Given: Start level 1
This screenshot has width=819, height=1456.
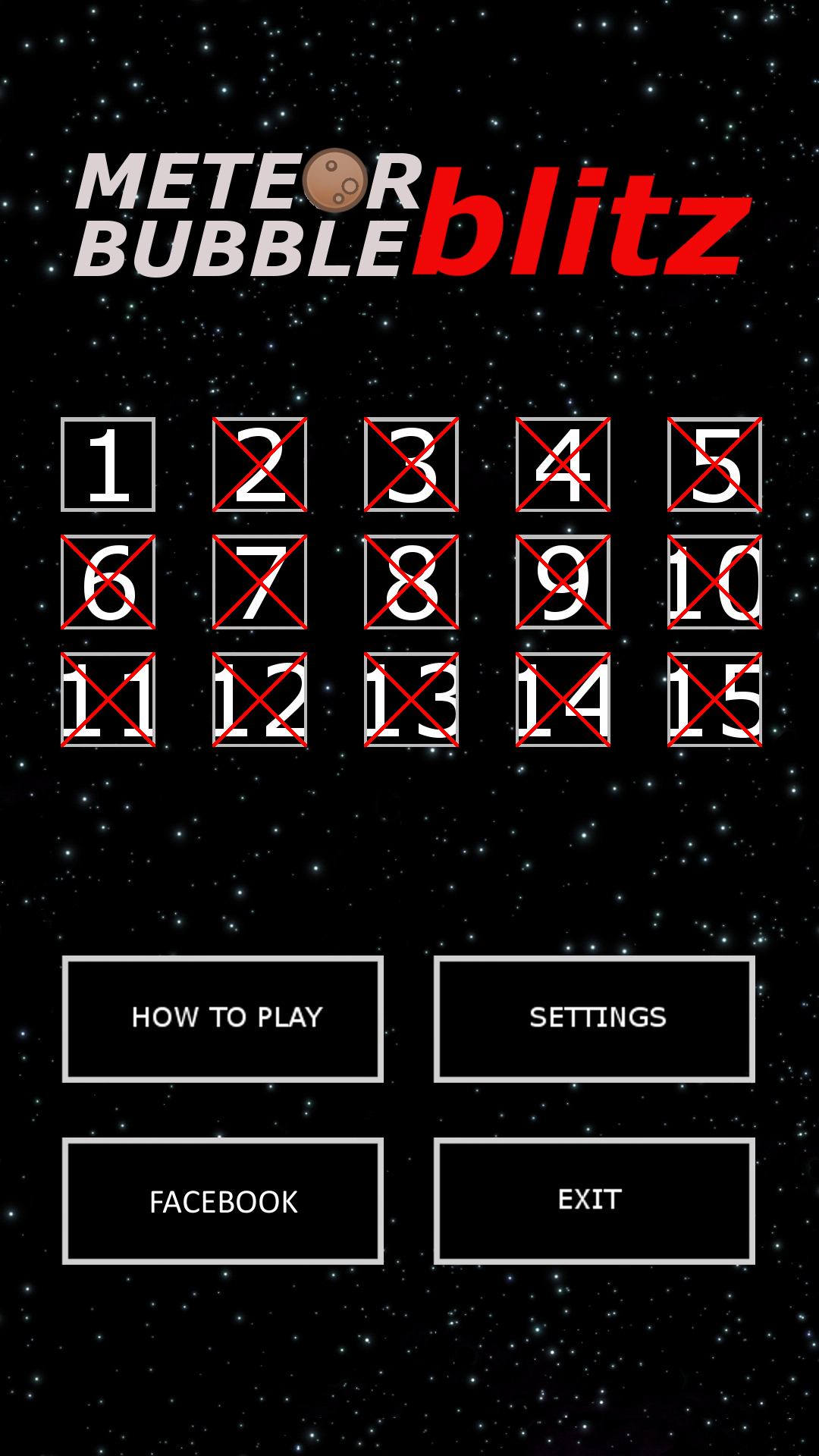Looking at the screenshot, I should pyautogui.click(x=108, y=464).
